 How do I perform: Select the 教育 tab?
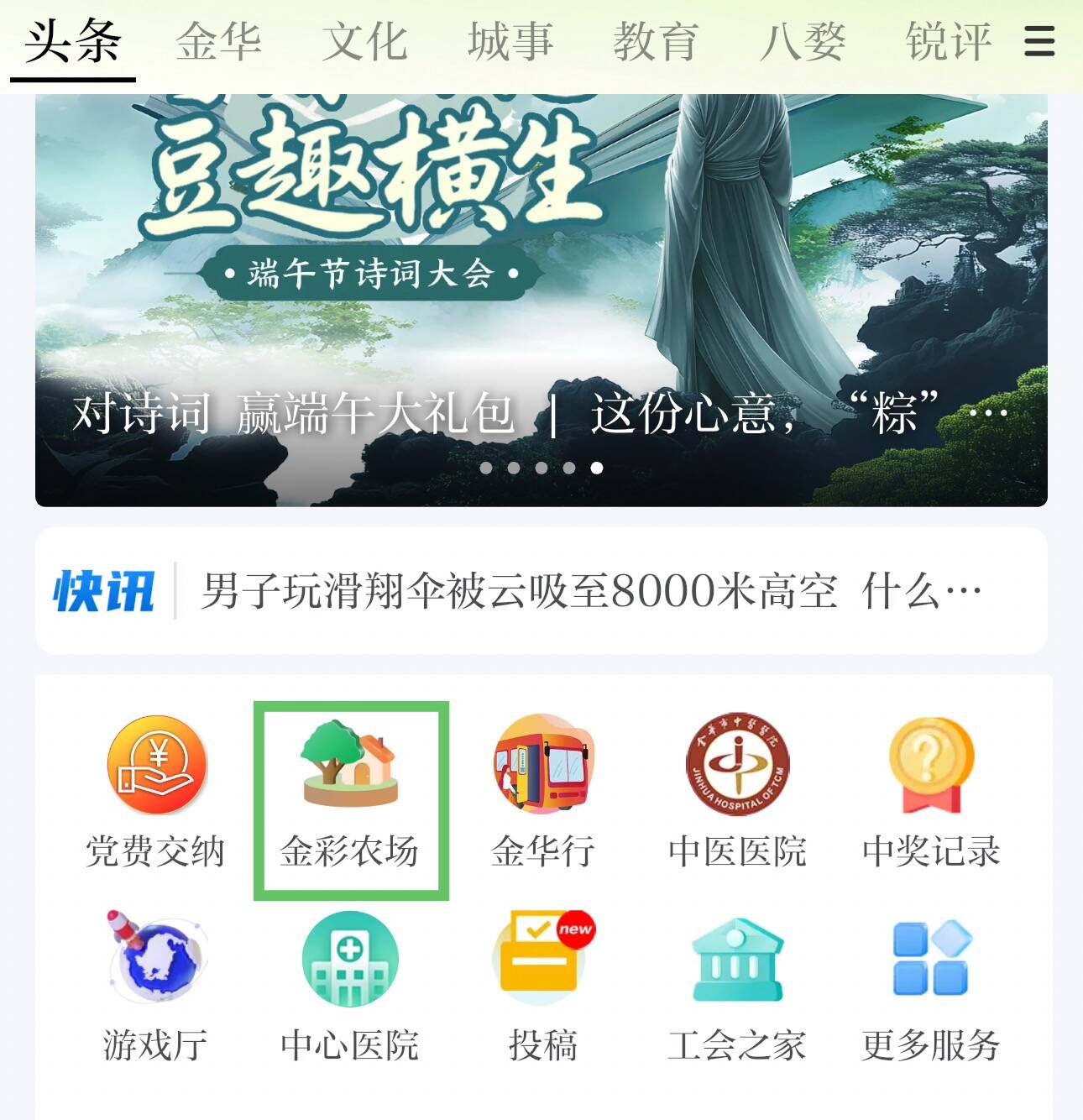click(656, 42)
